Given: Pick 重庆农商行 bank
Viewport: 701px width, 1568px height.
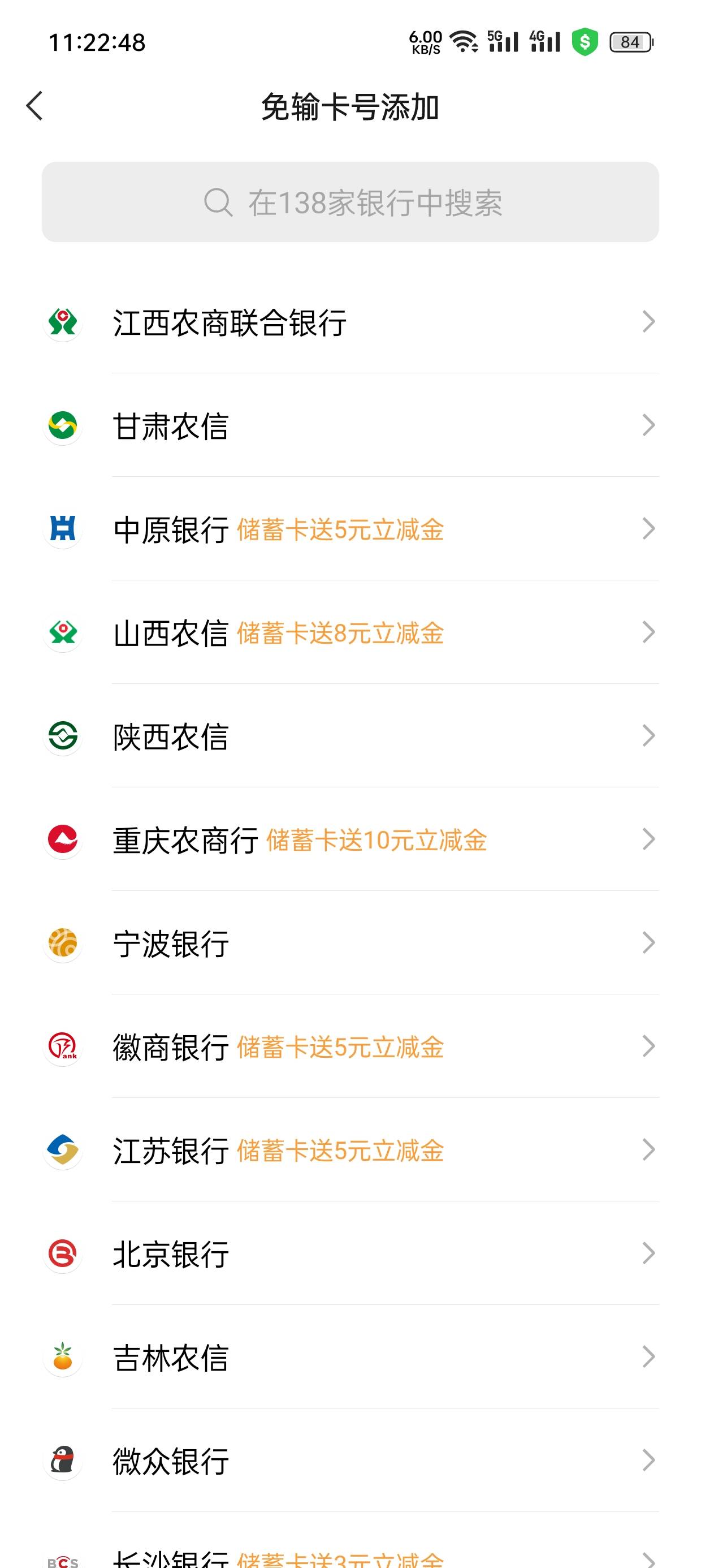Looking at the screenshot, I should (x=350, y=839).
